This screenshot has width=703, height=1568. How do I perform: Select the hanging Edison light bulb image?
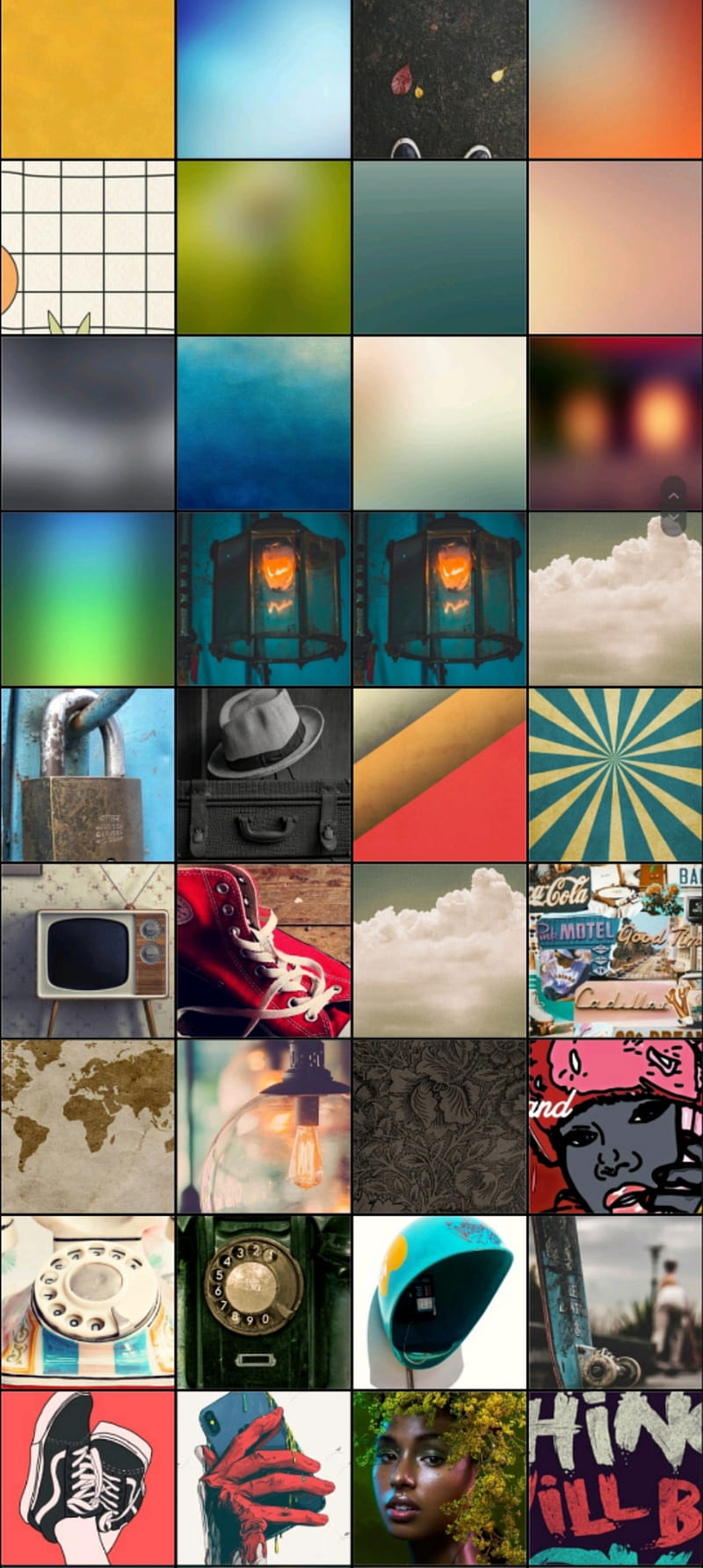coord(264,1126)
